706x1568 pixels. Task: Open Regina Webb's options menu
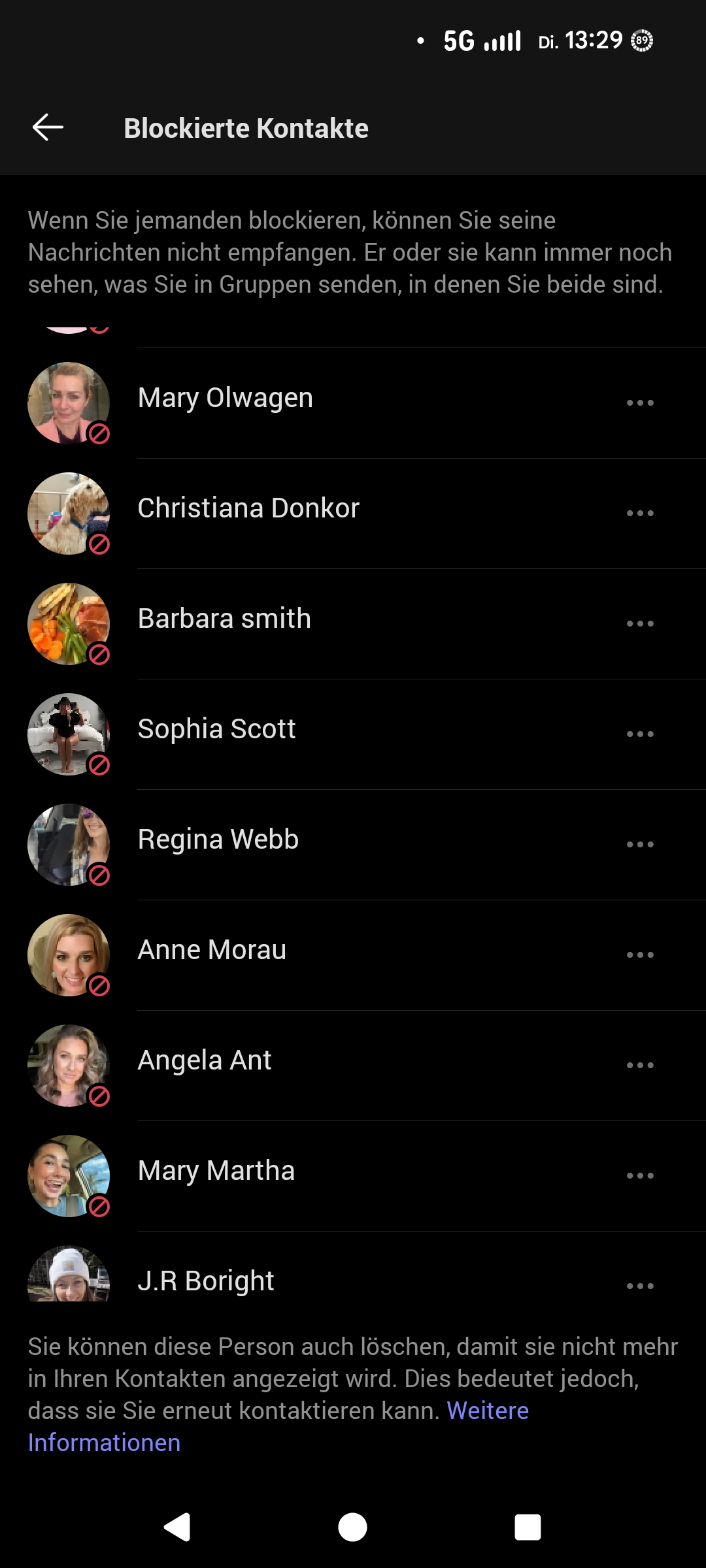(639, 844)
